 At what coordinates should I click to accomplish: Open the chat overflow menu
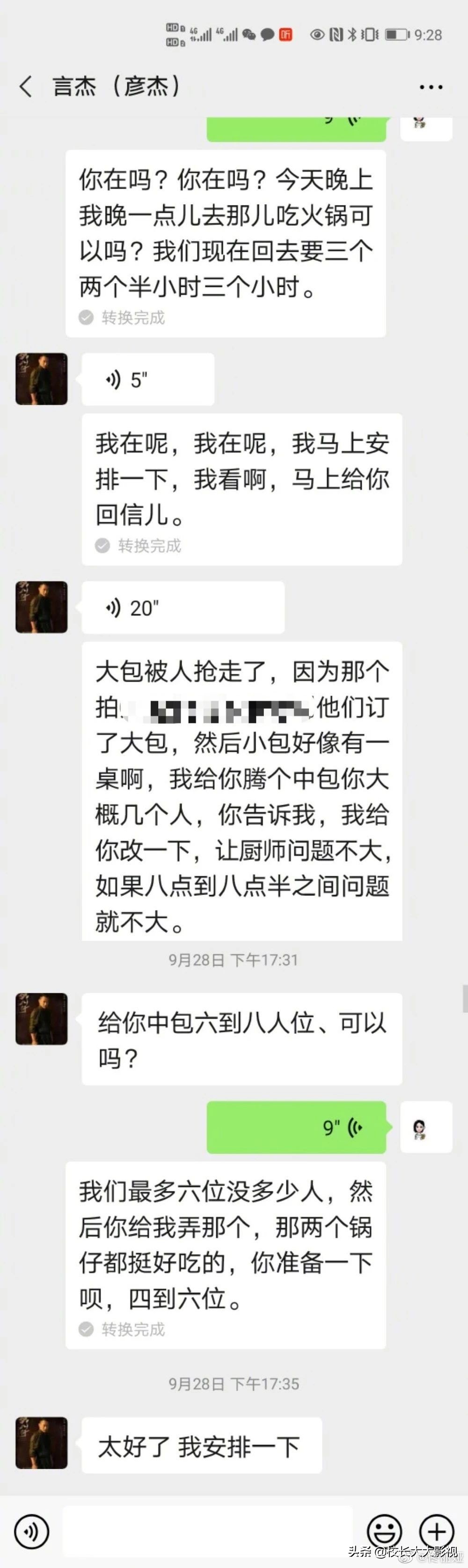tap(431, 87)
